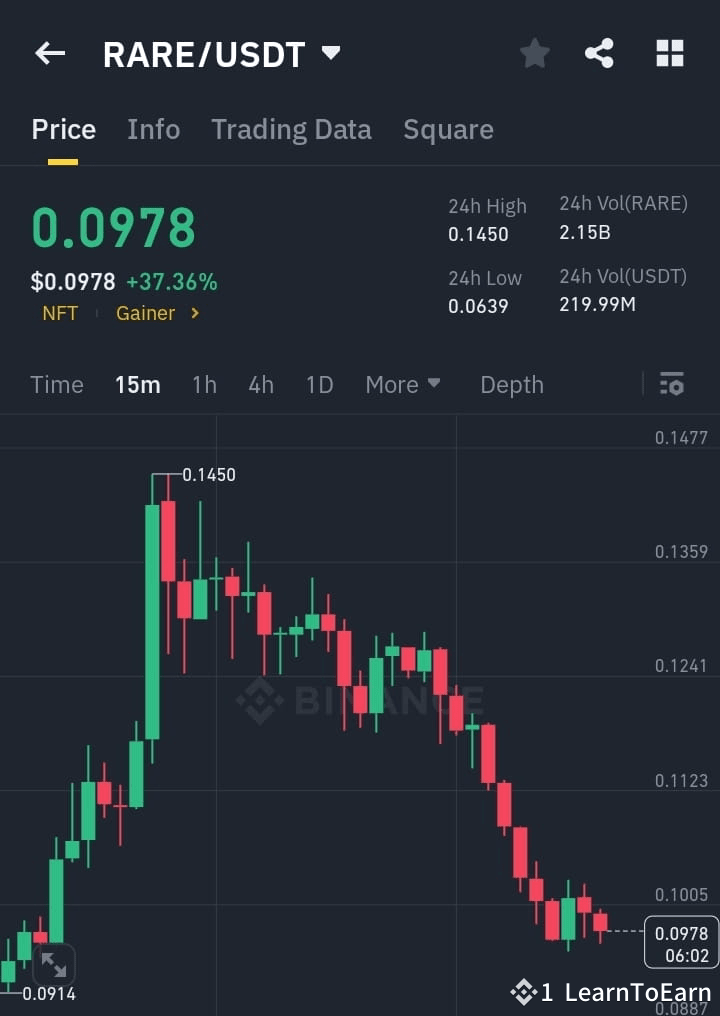Switch chart interval to 1D
The height and width of the screenshot is (1016, 720).
coord(319,384)
